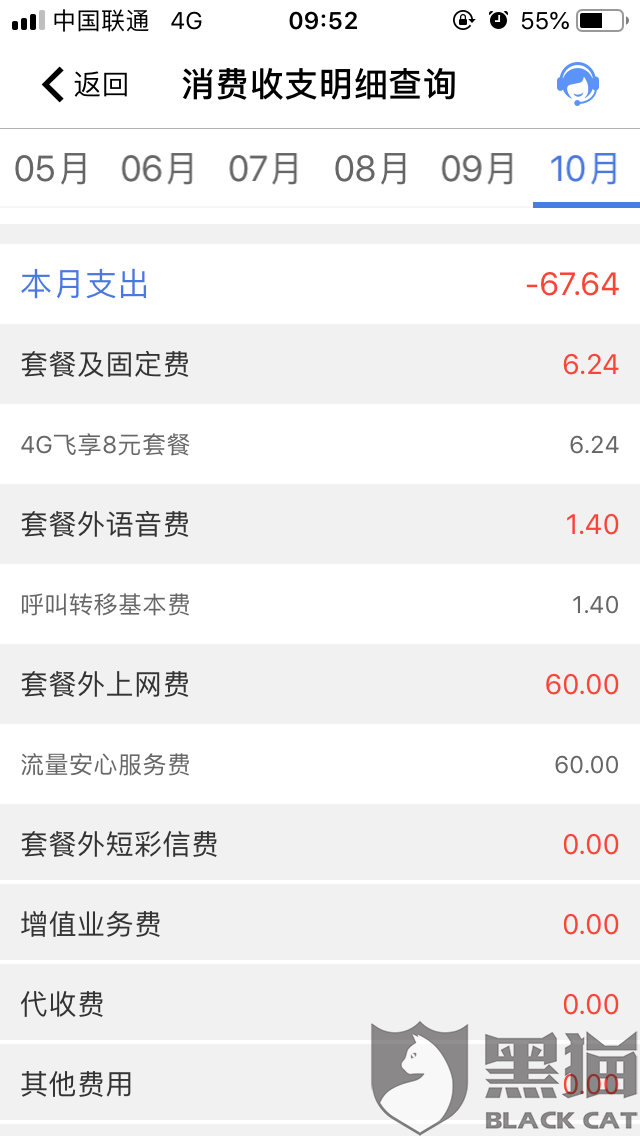Open the customer service headset icon
Viewport: 640px width, 1136px height.
coord(577,85)
